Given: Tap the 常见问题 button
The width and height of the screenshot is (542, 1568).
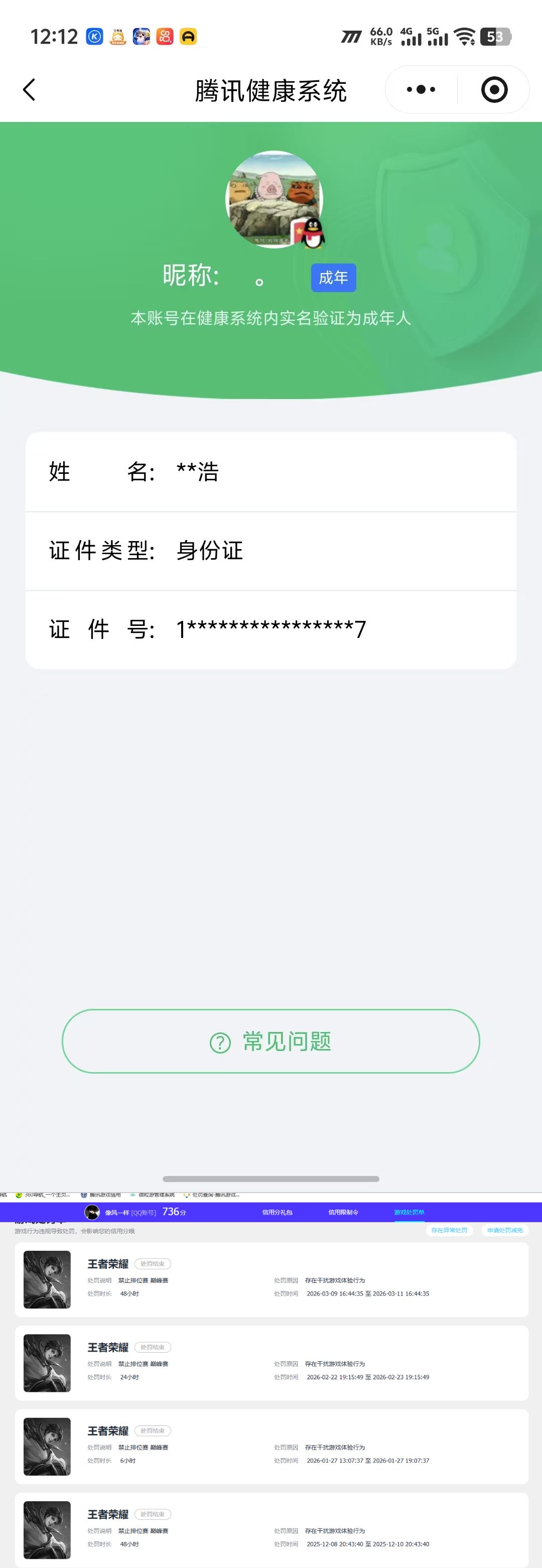Looking at the screenshot, I should tap(270, 1041).
